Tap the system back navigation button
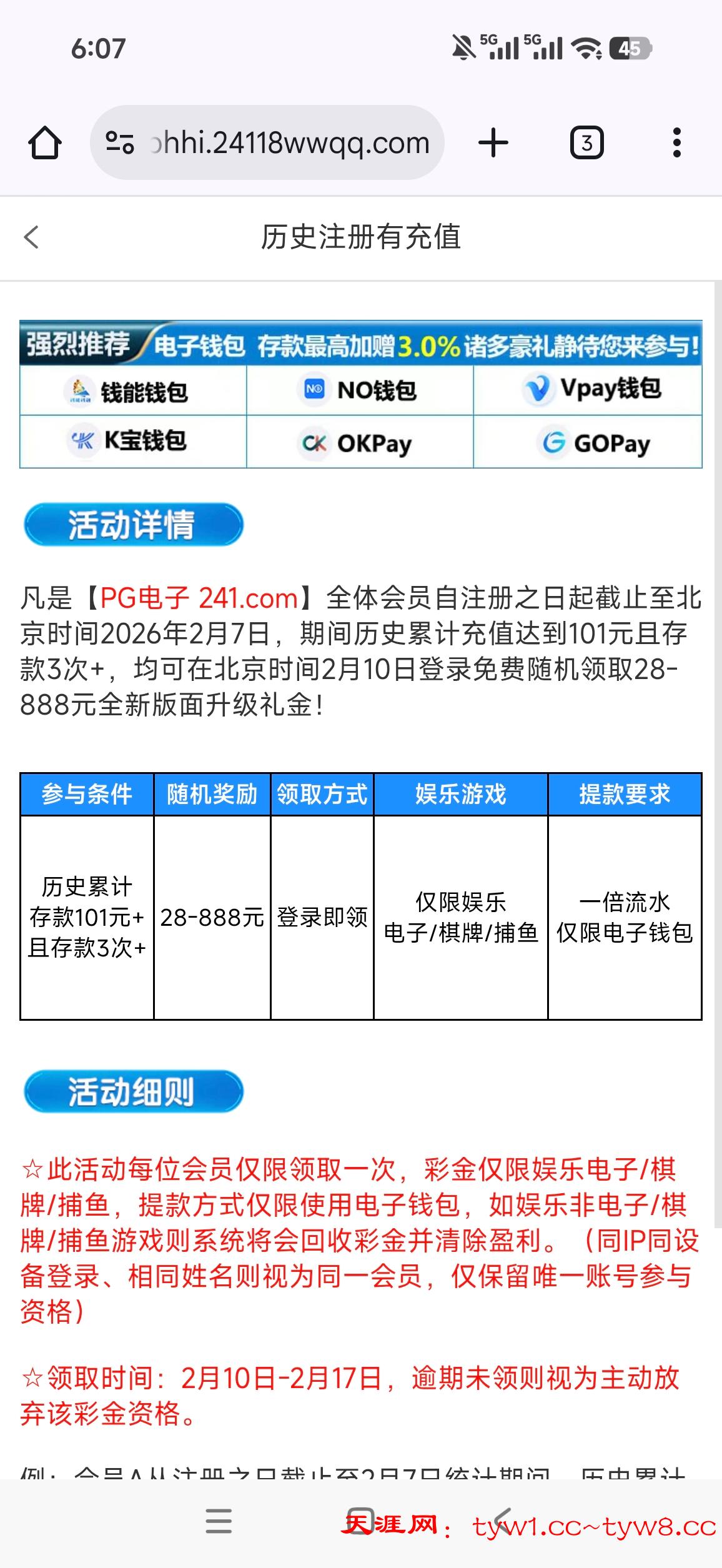Viewport: 722px width, 1568px height. click(503, 1520)
